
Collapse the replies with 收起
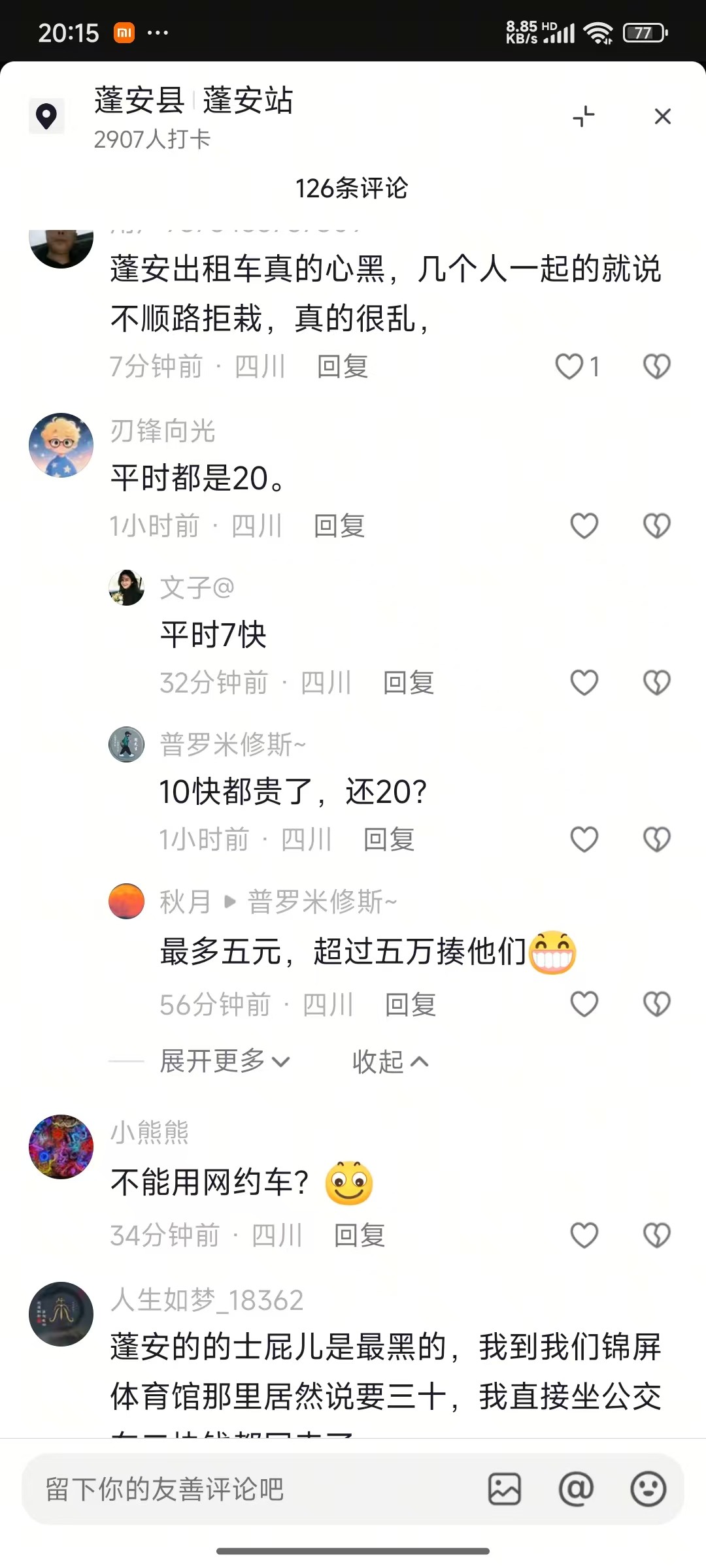click(x=390, y=1062)
